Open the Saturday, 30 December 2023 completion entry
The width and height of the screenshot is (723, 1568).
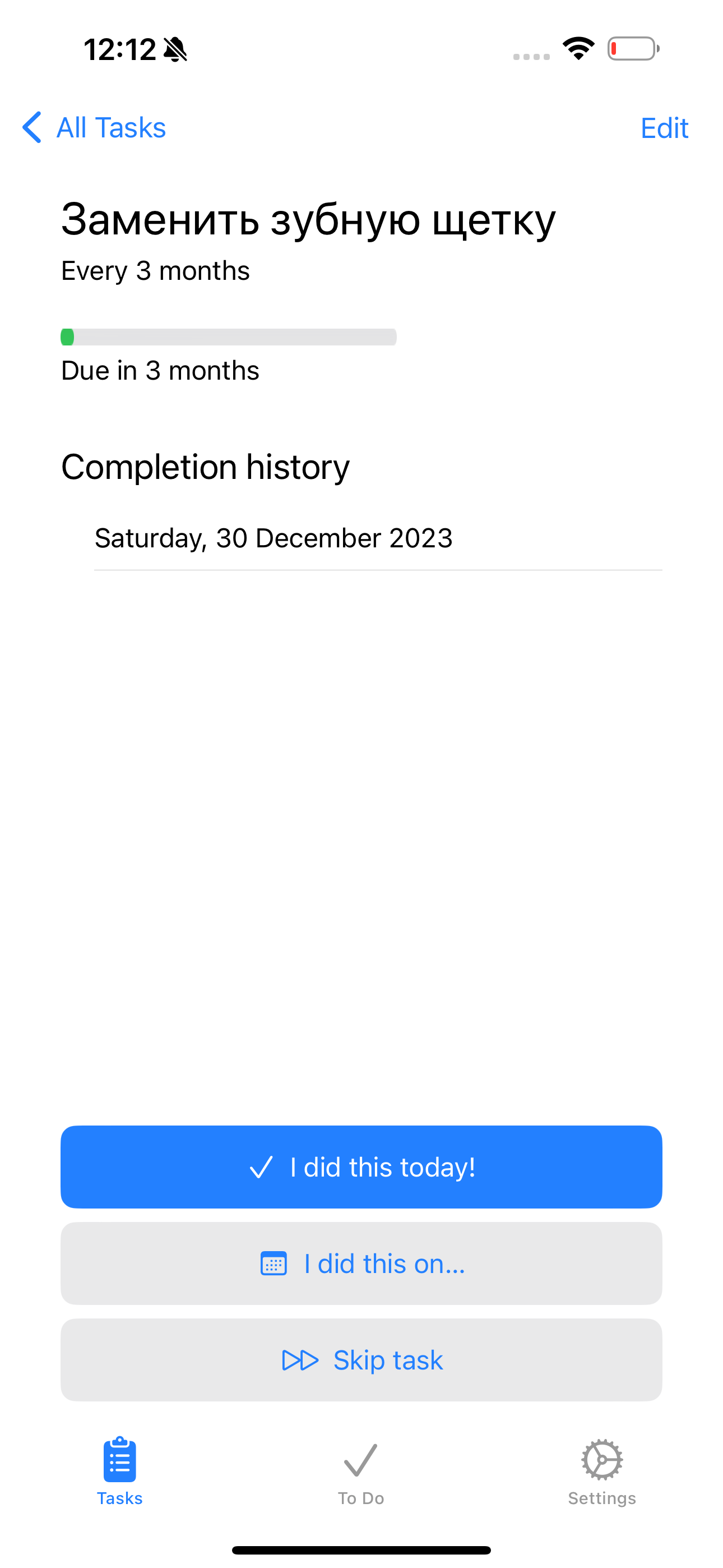[274, 538]
